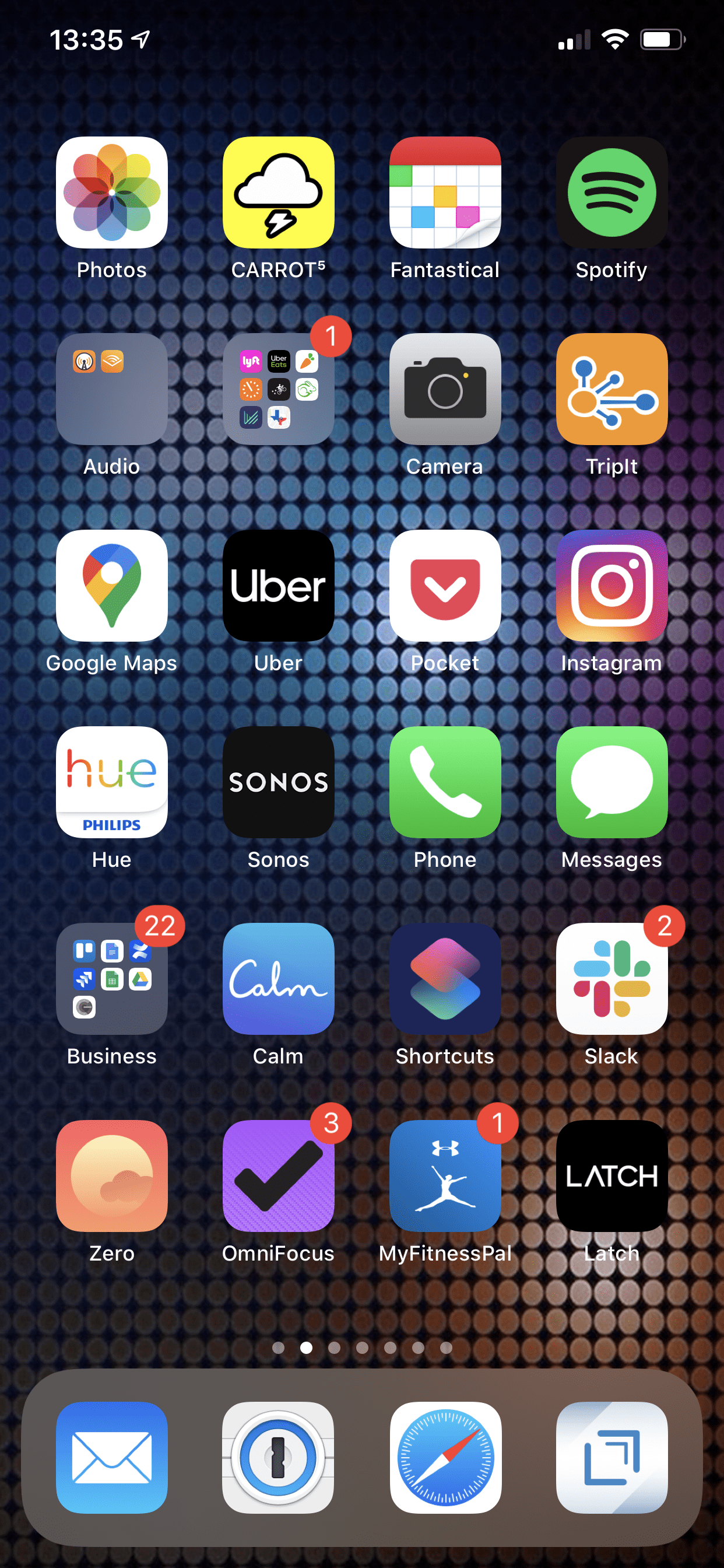Image resolution: width=724 pixels, height=1568 pixels.
Task: Open the Audio folder
Action: click(112, 389)
